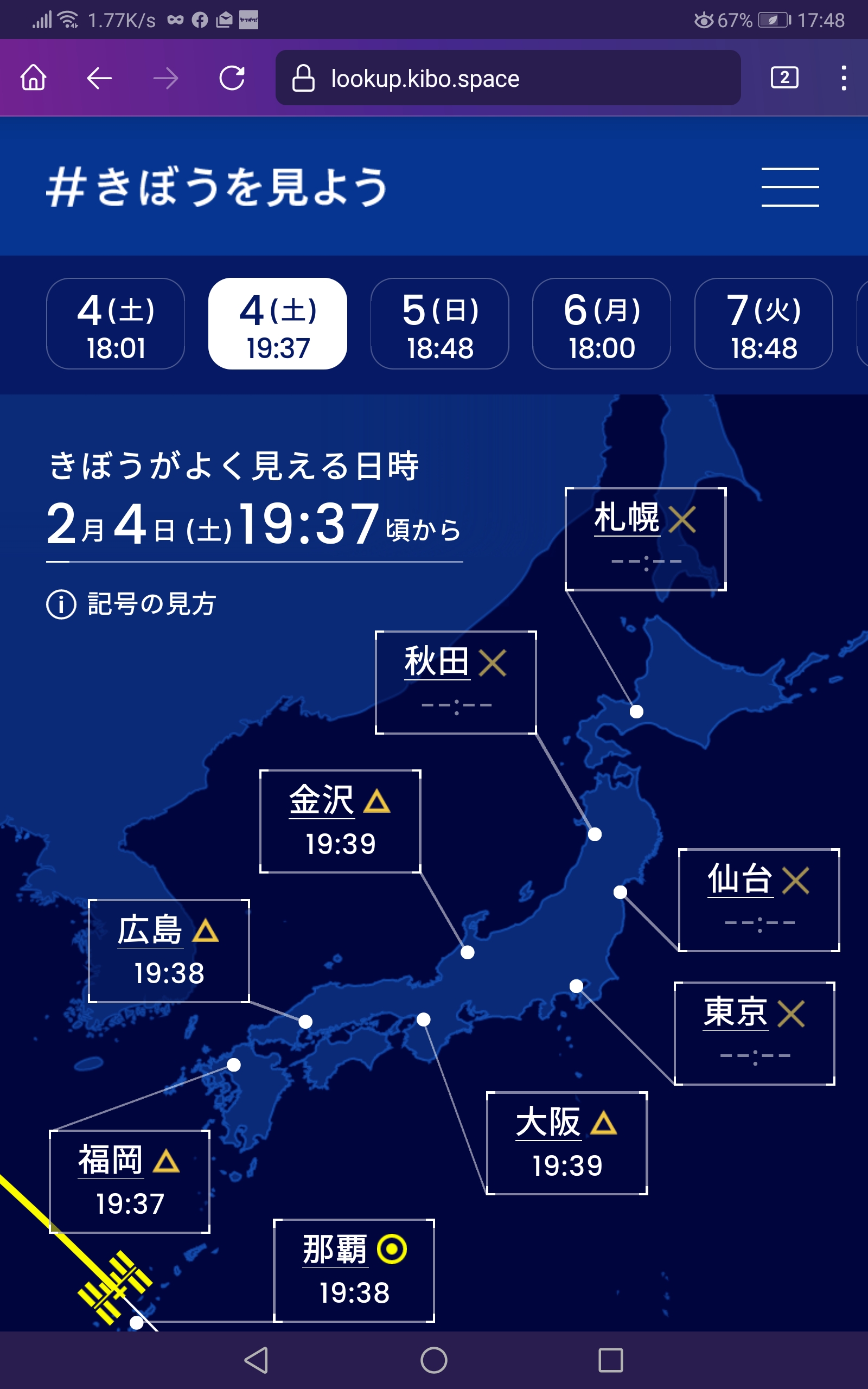Tap the system recent apps button
The image size is (868, 1389).
[x=610, y=1360]
